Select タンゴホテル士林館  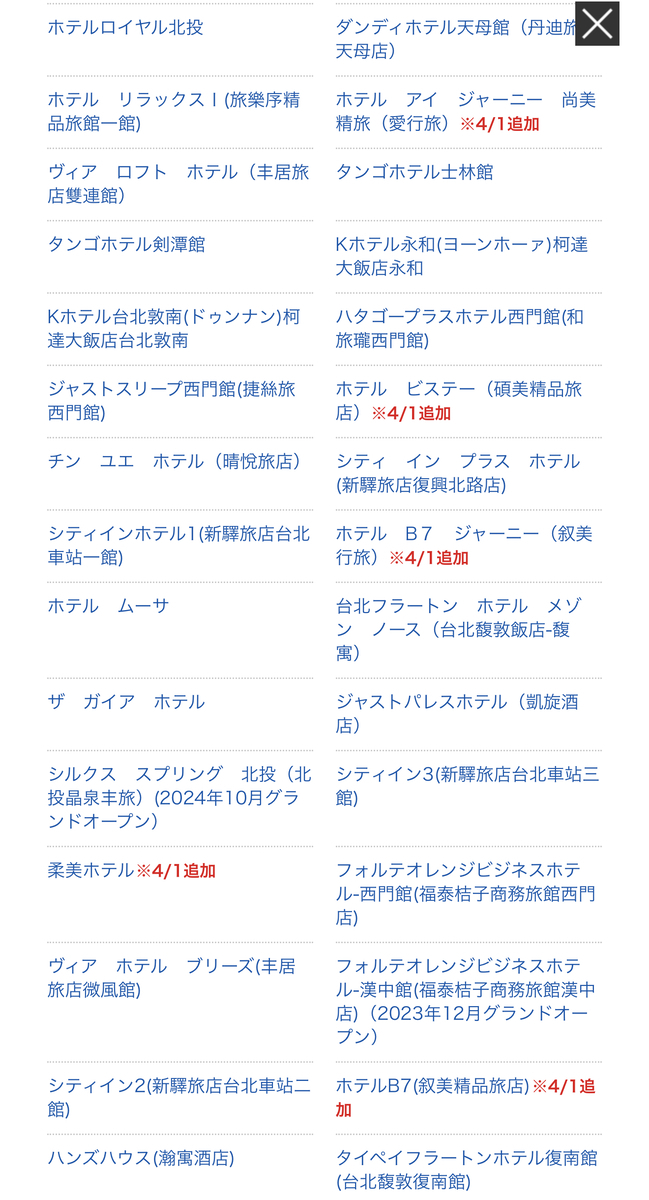point(415,172)
